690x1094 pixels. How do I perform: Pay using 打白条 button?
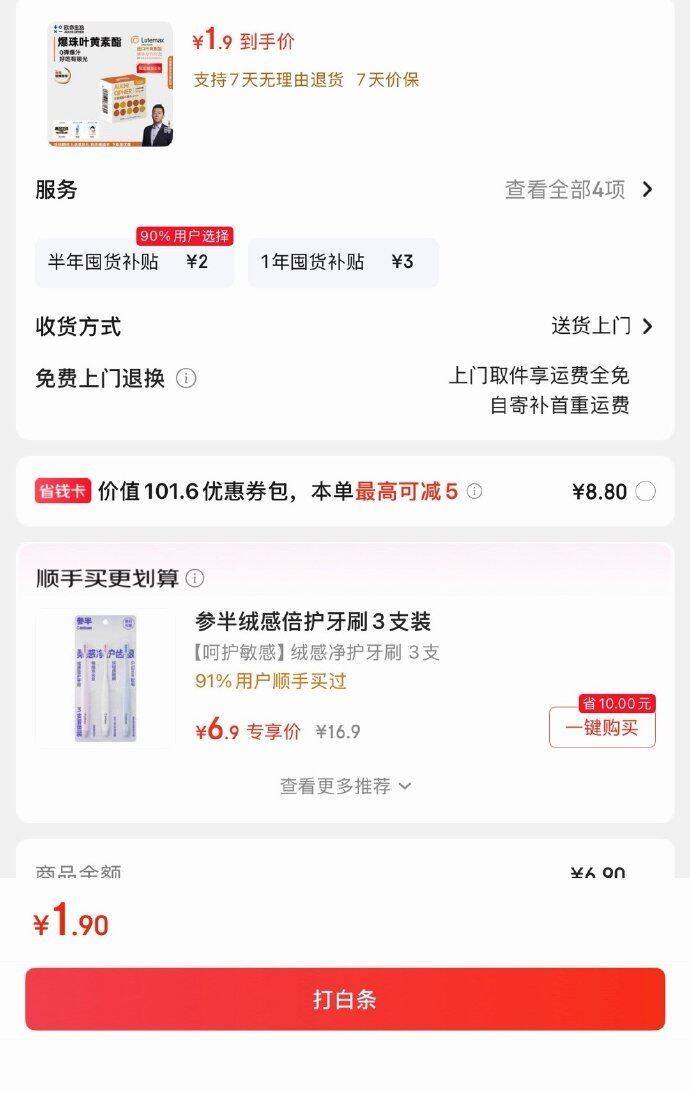(x=345, y=999)
